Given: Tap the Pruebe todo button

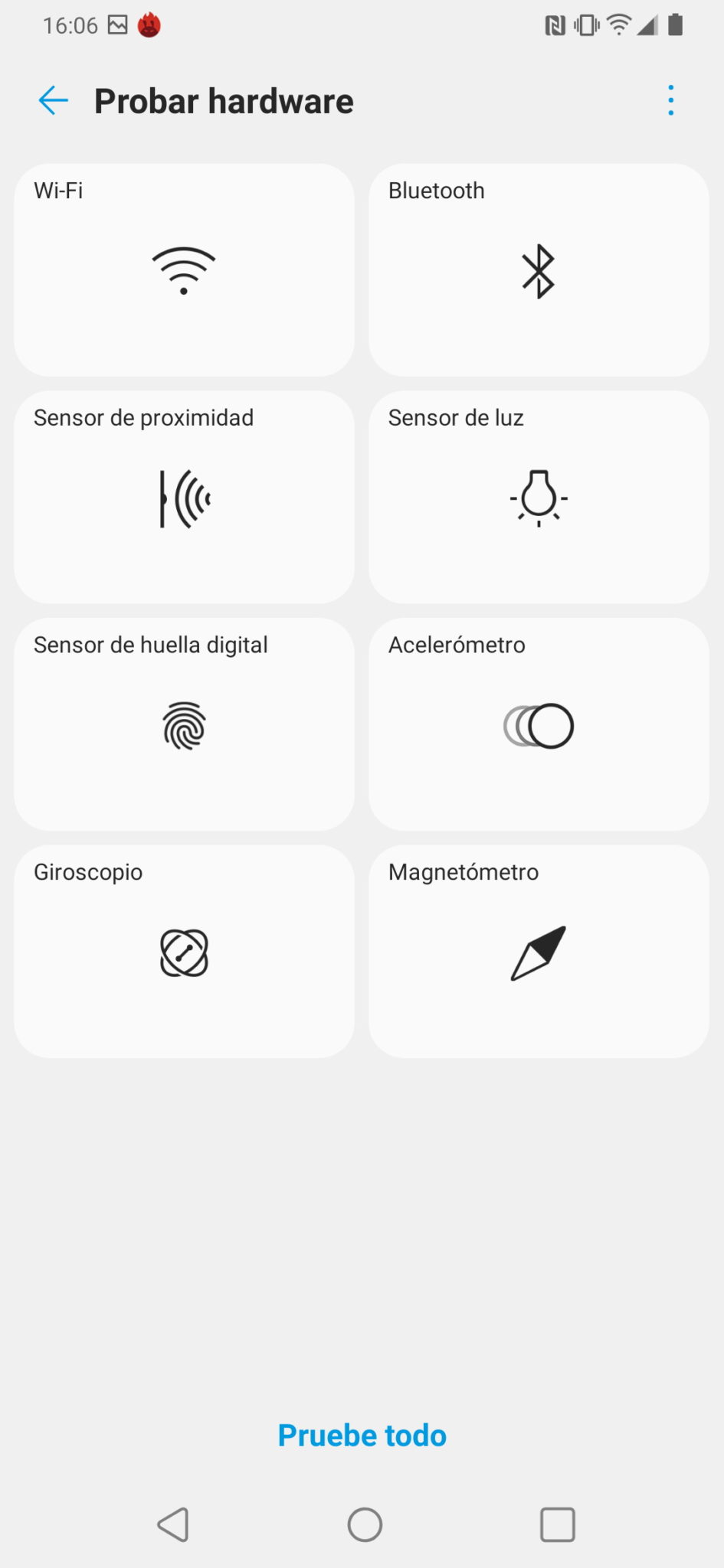Looking at the screenshot, I should click(x=362, y=1436).
